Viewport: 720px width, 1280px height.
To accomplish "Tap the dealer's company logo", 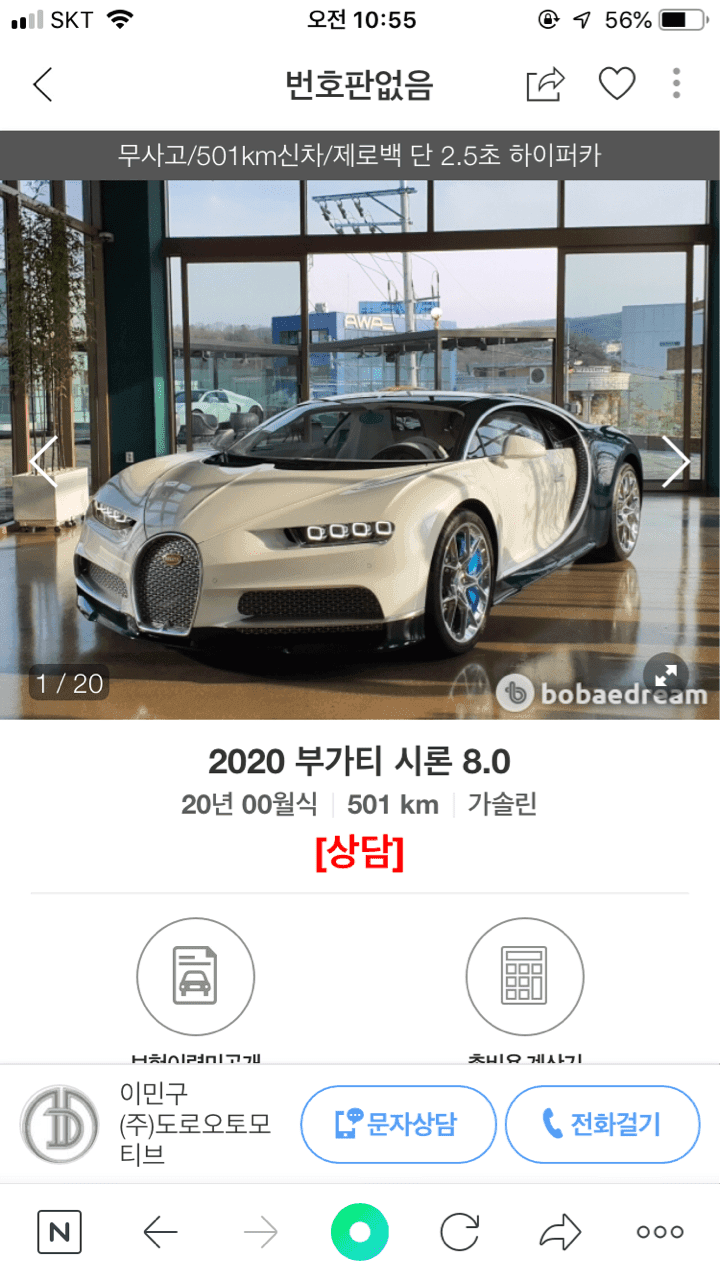I will [57, 1124].
